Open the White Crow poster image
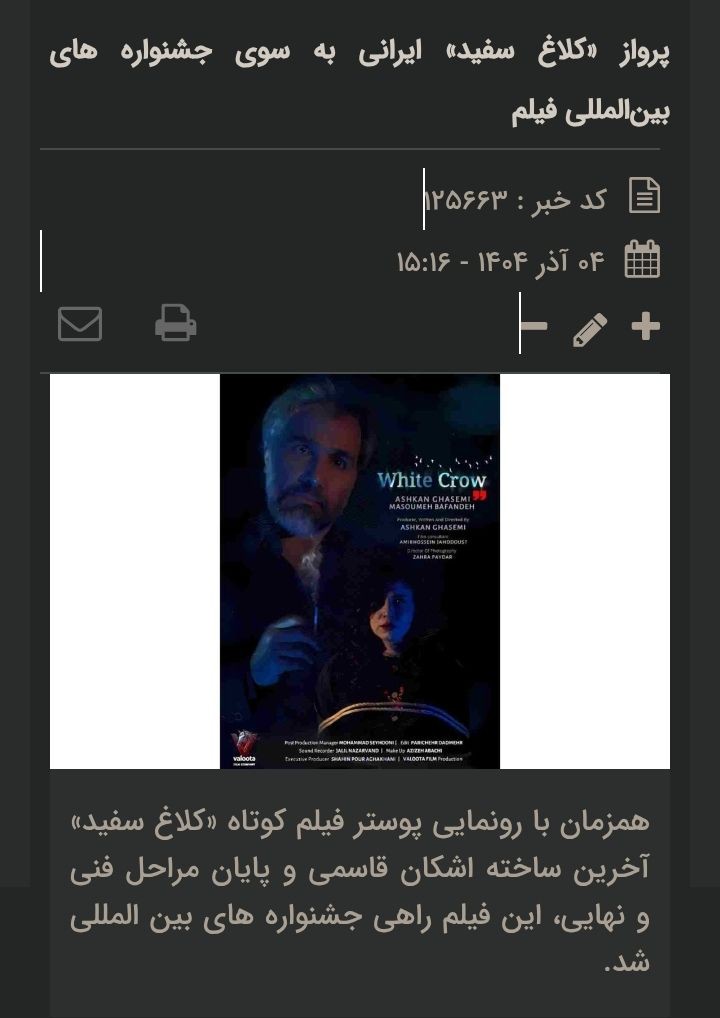The height and width of the screenshot is (1018, 720). pos(360,571)
